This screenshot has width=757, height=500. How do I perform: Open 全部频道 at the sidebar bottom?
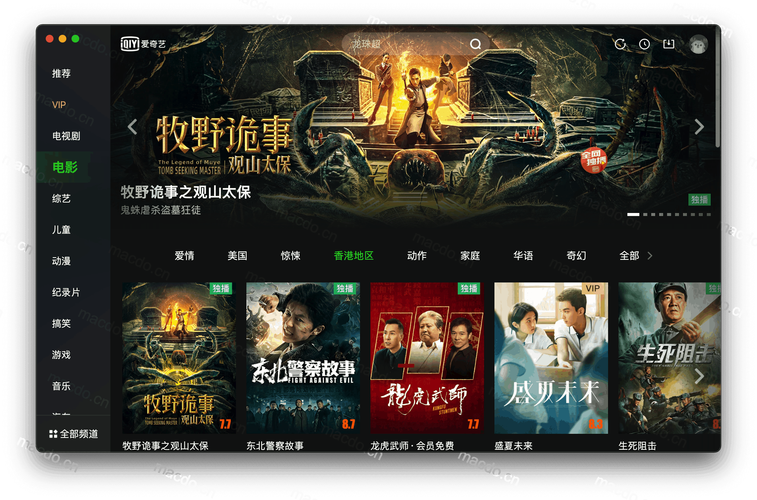click(x=73, y=434)
